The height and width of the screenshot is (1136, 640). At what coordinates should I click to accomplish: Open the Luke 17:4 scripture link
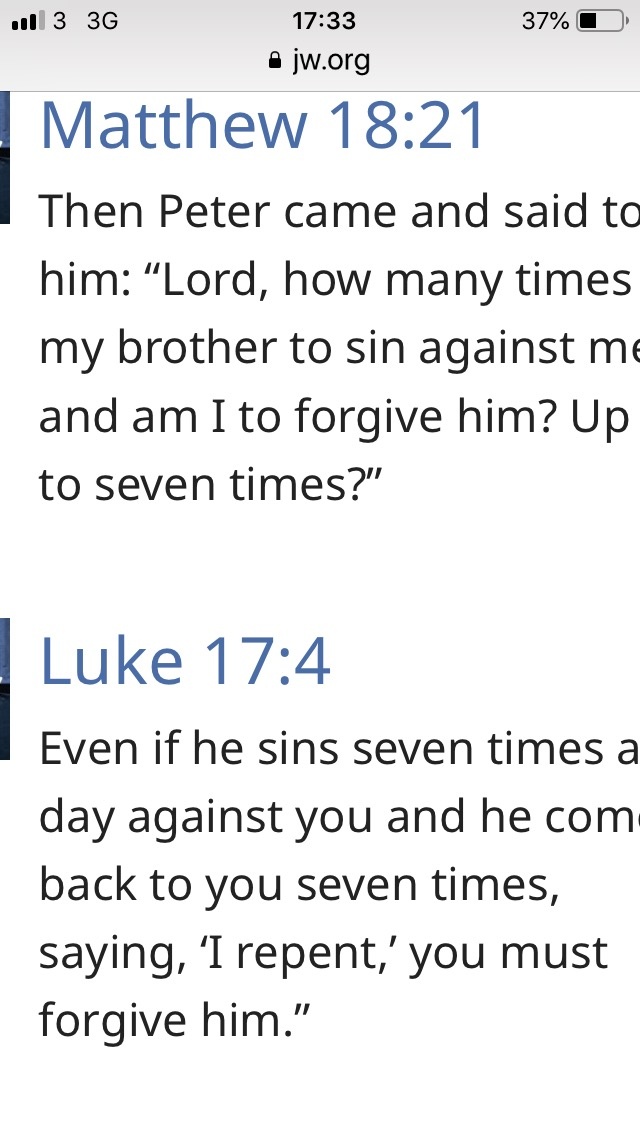point(185,661)
